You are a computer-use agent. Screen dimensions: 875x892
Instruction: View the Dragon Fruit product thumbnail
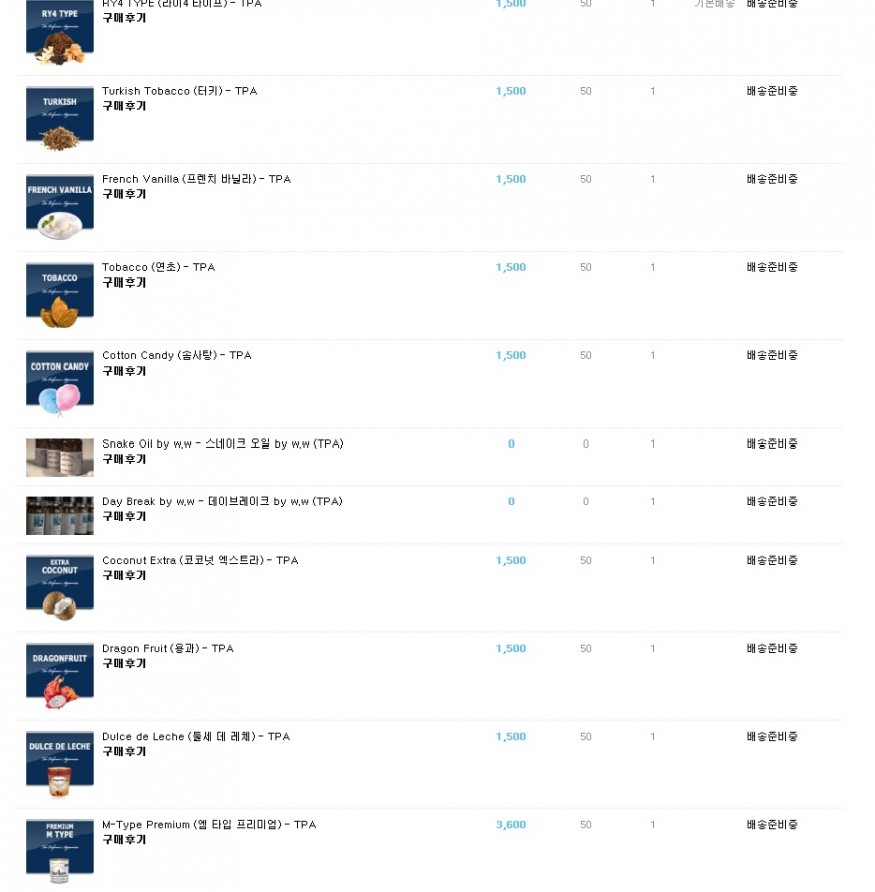[x=60, y=676]
